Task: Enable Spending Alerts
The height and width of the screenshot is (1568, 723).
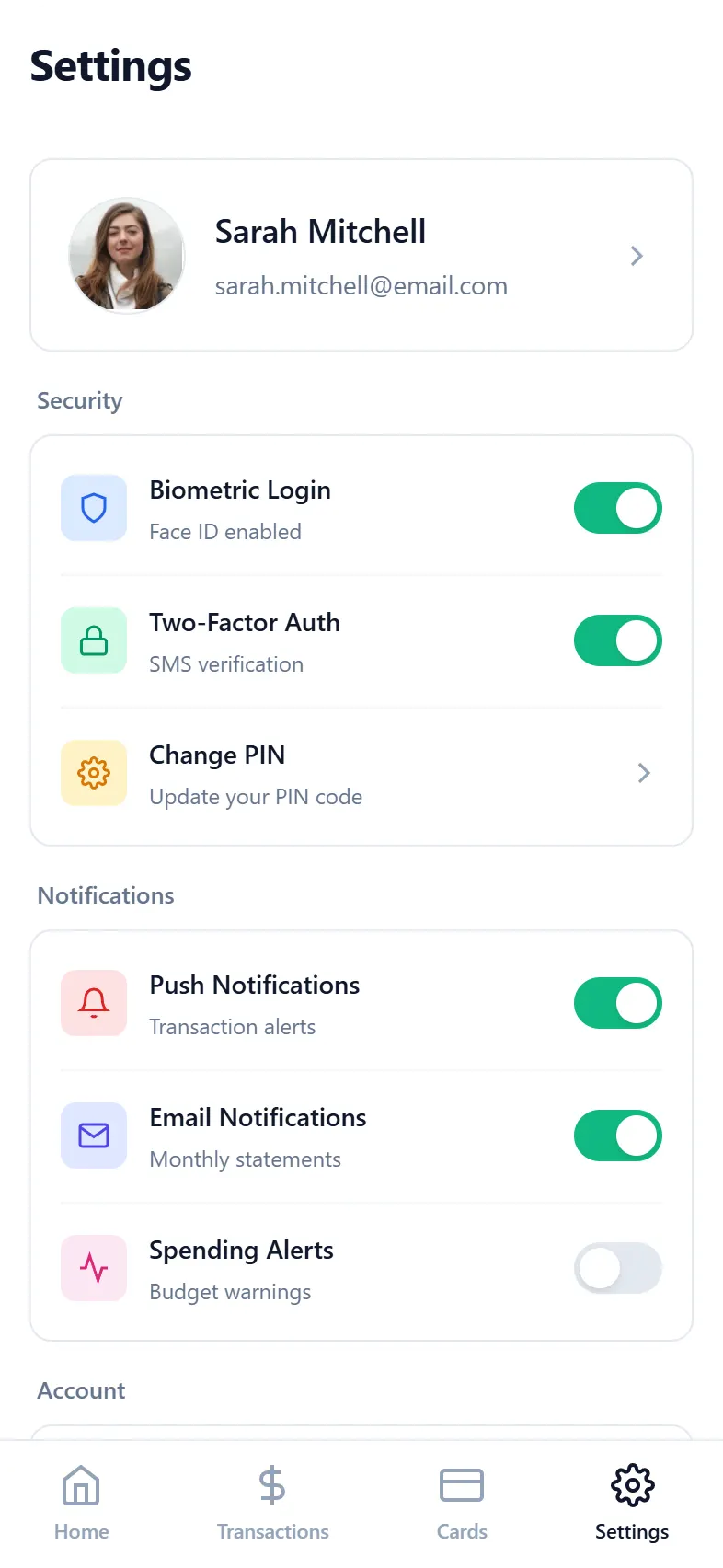Action: [617, 1268]
